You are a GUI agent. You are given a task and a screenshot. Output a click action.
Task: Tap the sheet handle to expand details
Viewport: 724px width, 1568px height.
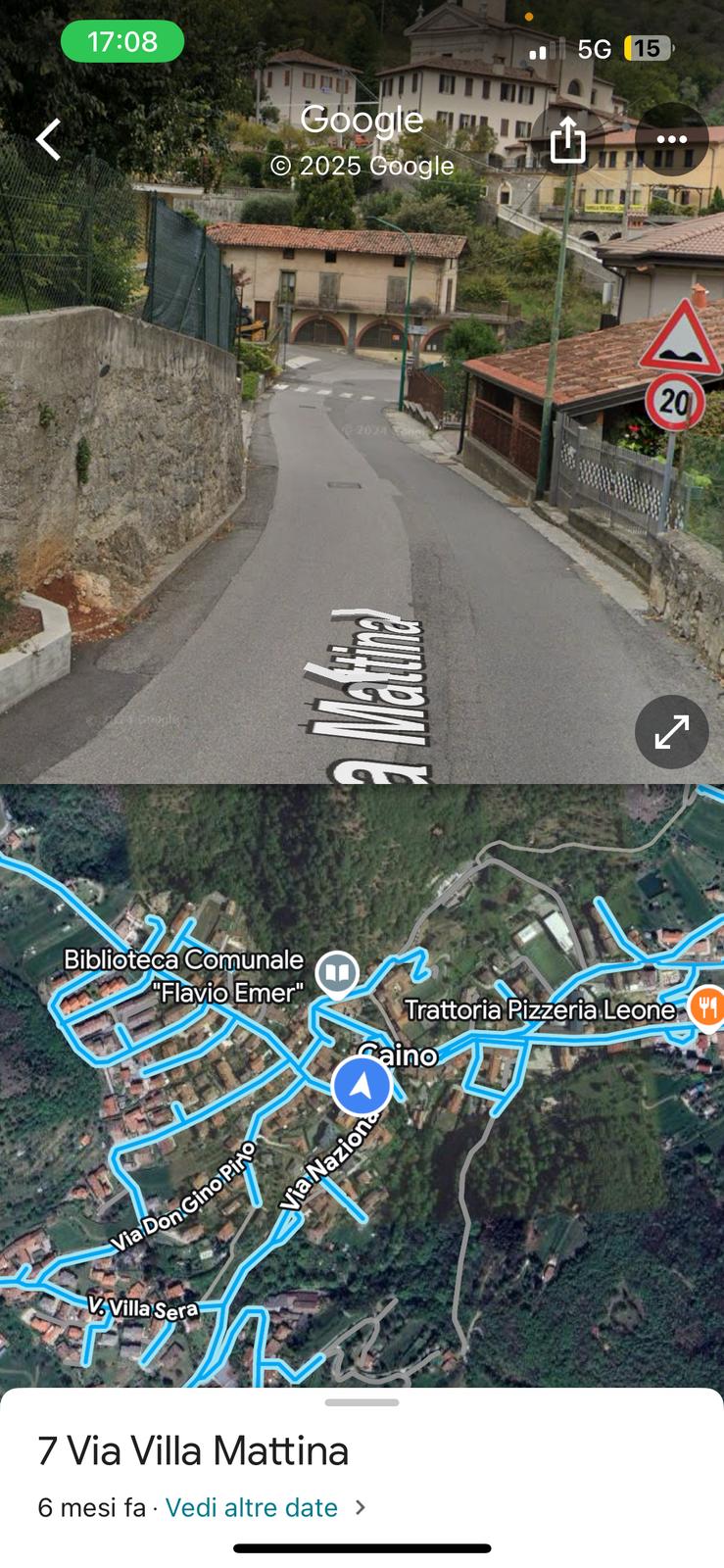tap(362, 1402)
